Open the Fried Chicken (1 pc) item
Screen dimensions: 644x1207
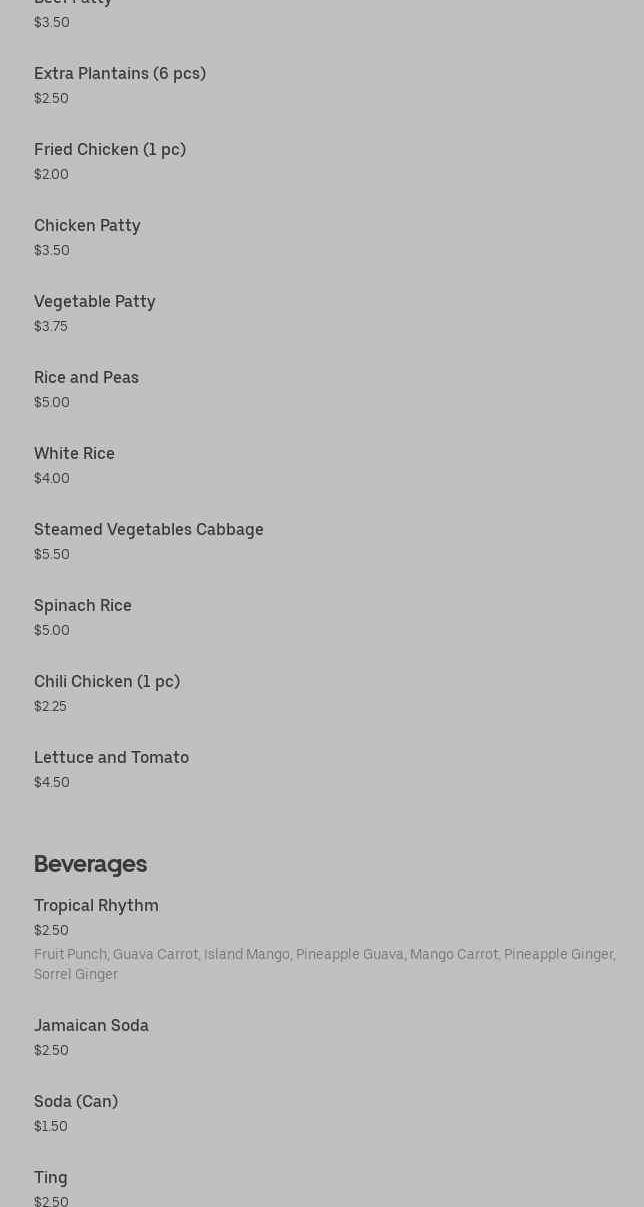pos(110,150)
